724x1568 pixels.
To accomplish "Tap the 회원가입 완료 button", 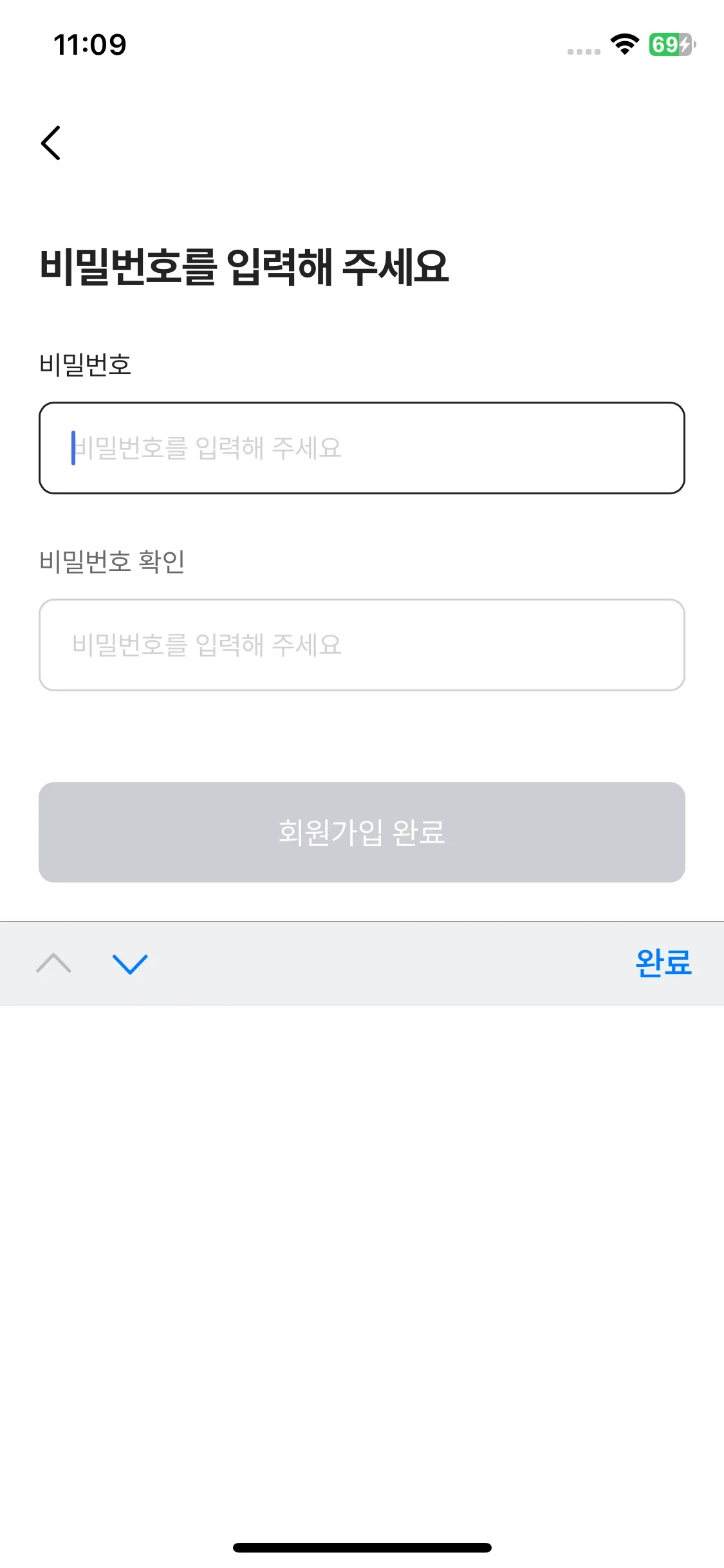I will 362,832.
